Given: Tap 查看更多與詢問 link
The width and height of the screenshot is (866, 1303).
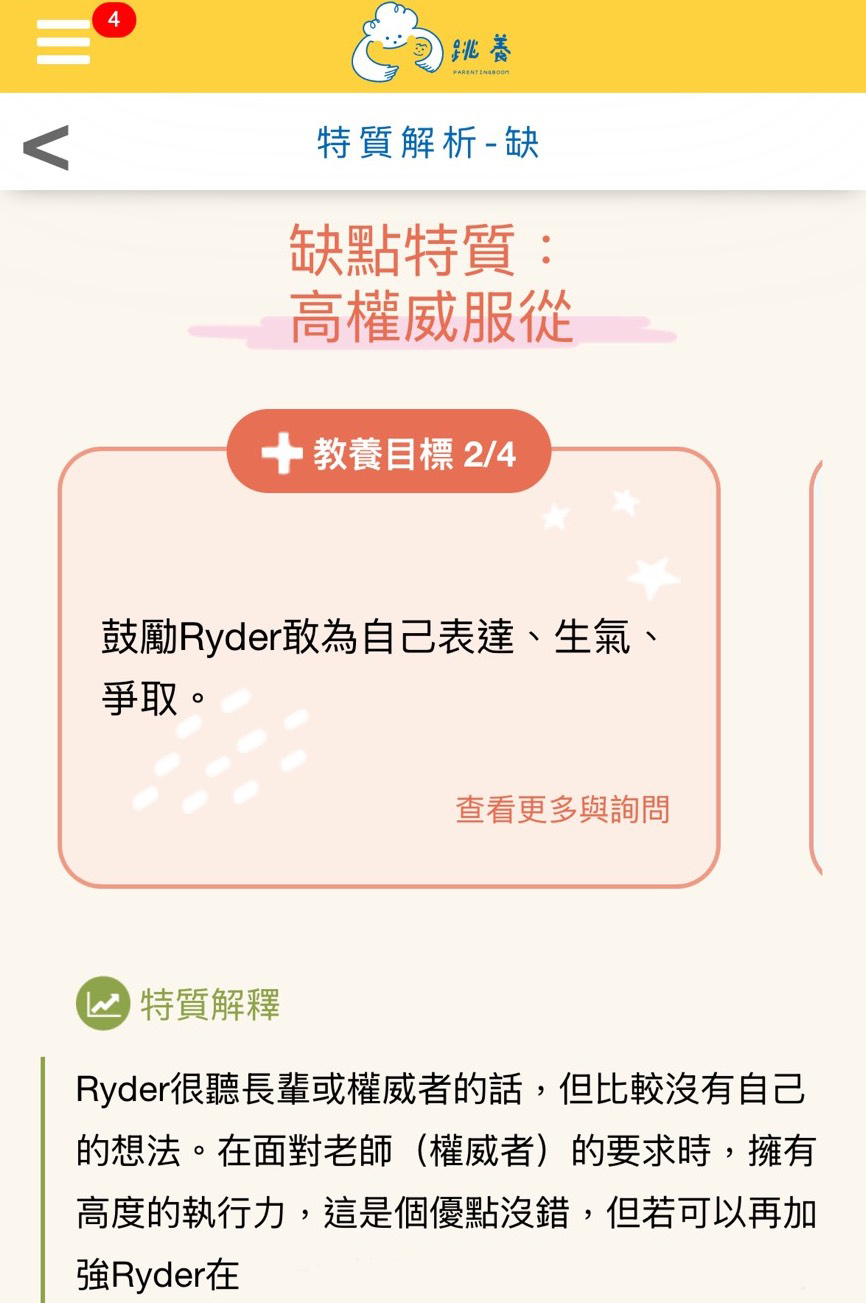Looking at the screenshot, I should pyautogui.click(x=562, y=808).
